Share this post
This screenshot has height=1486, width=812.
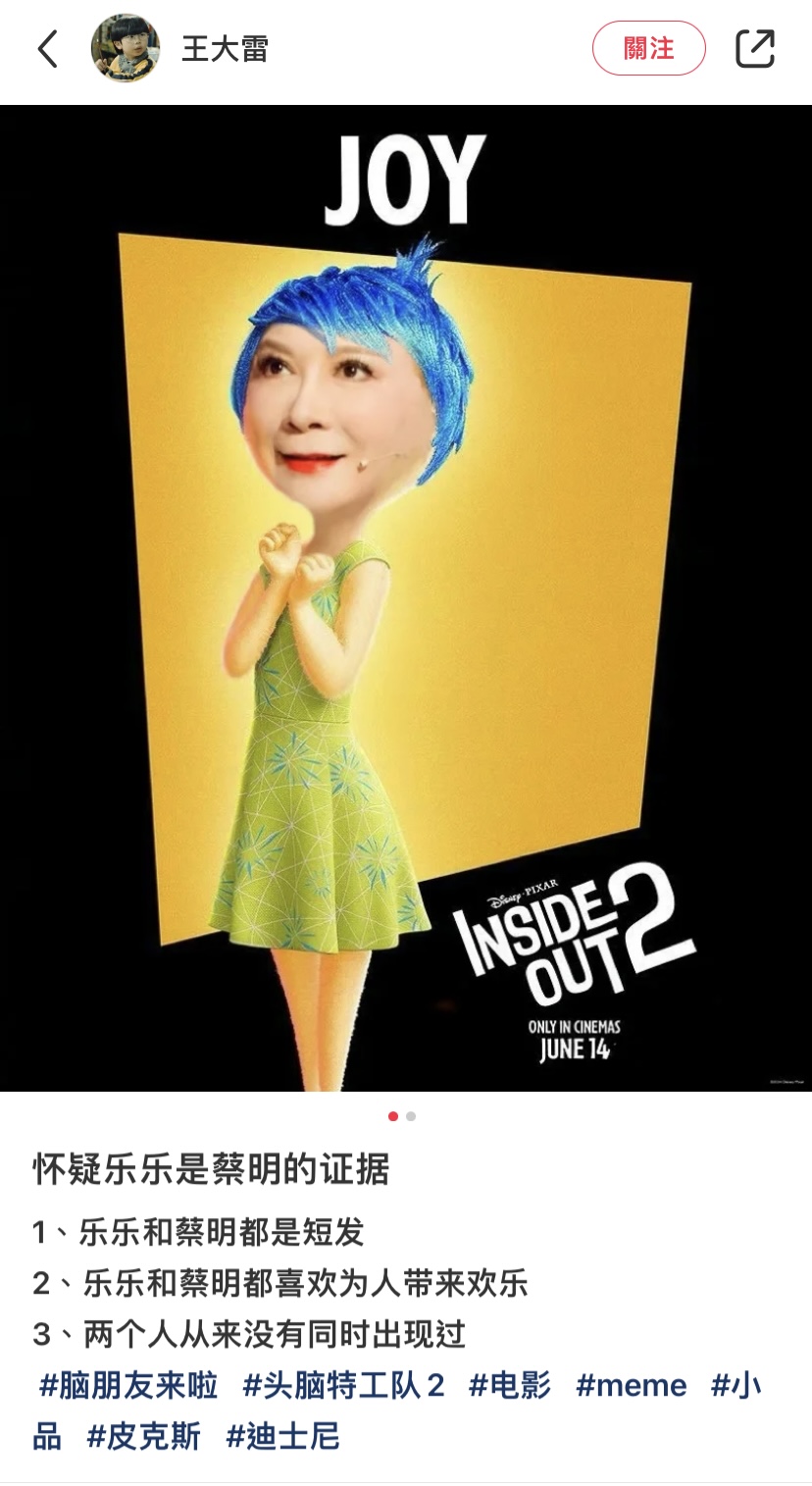pyautogui.click(x=755, y=48)
